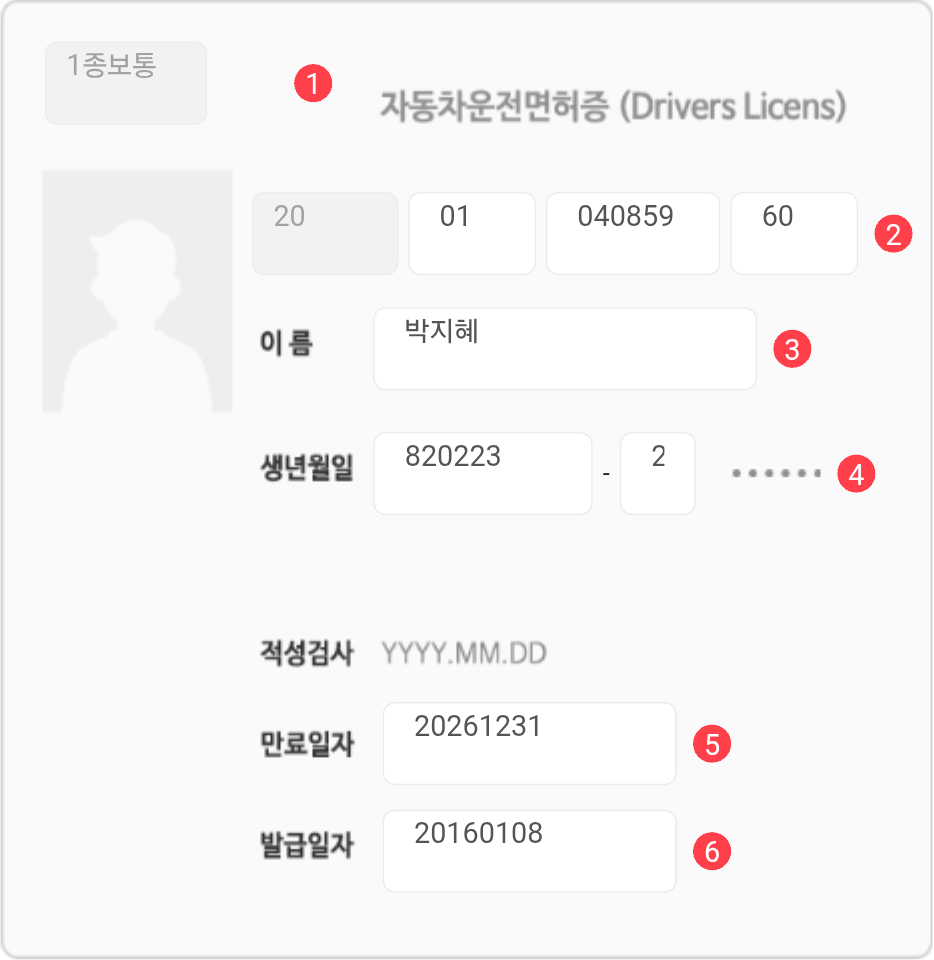This screenshot has width=934, height=960.
Task: Edit the single-digit field after the birthdate
Action: [657, 473]
